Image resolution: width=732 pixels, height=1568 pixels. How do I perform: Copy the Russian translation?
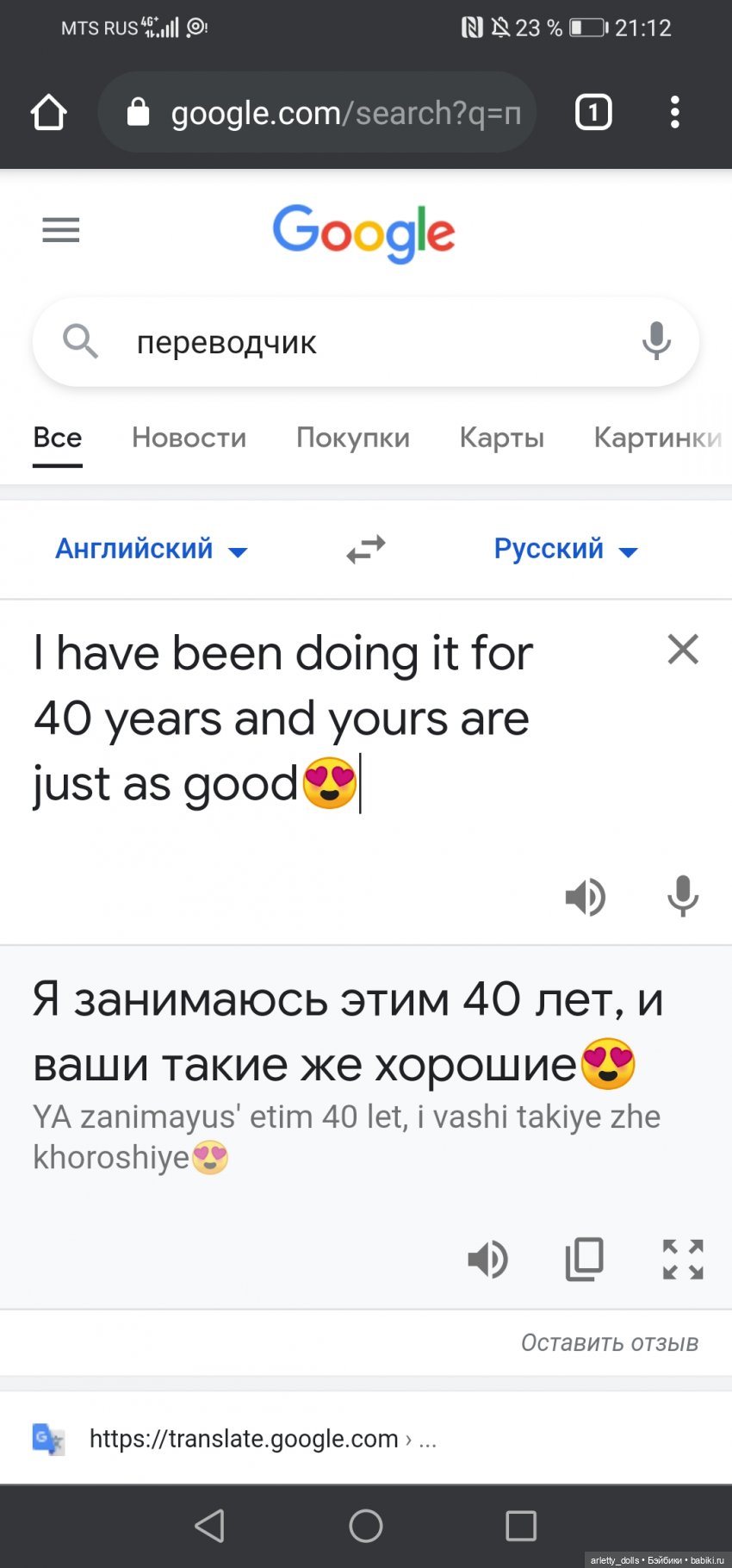click(585, 1260)
